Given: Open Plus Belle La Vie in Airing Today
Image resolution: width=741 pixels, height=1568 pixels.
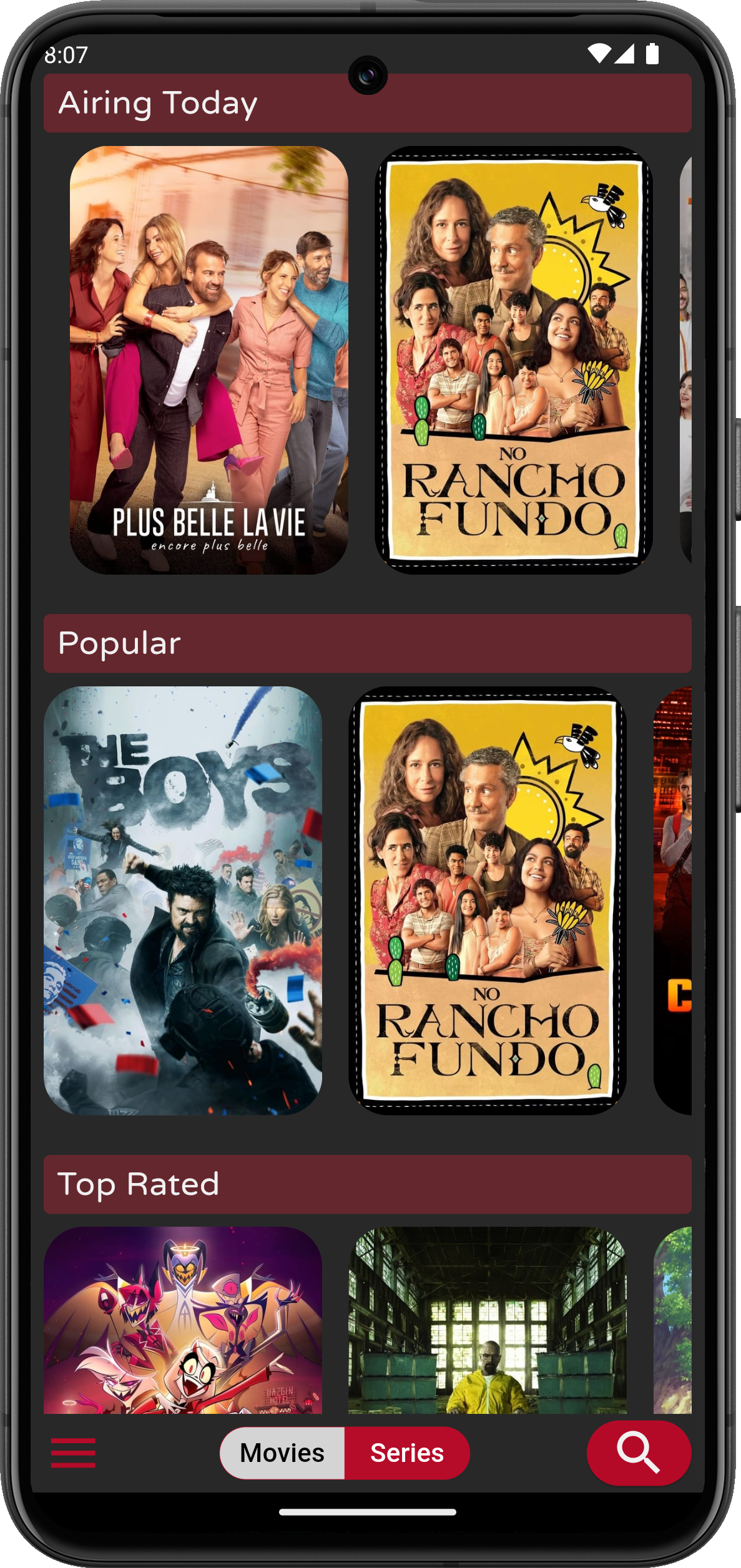Looking at the screenshot, I should 209,360.
